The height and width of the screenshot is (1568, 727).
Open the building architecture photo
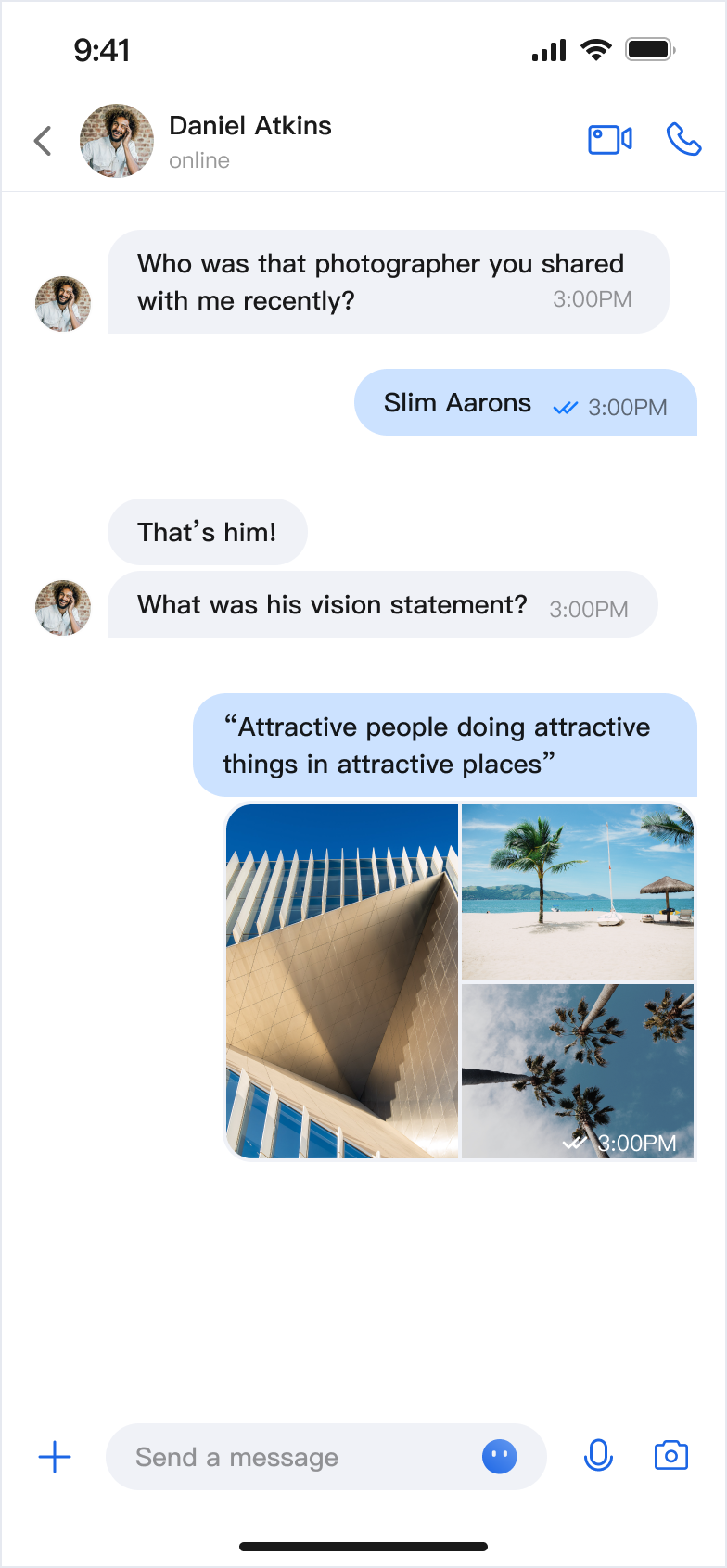point(342,980)
